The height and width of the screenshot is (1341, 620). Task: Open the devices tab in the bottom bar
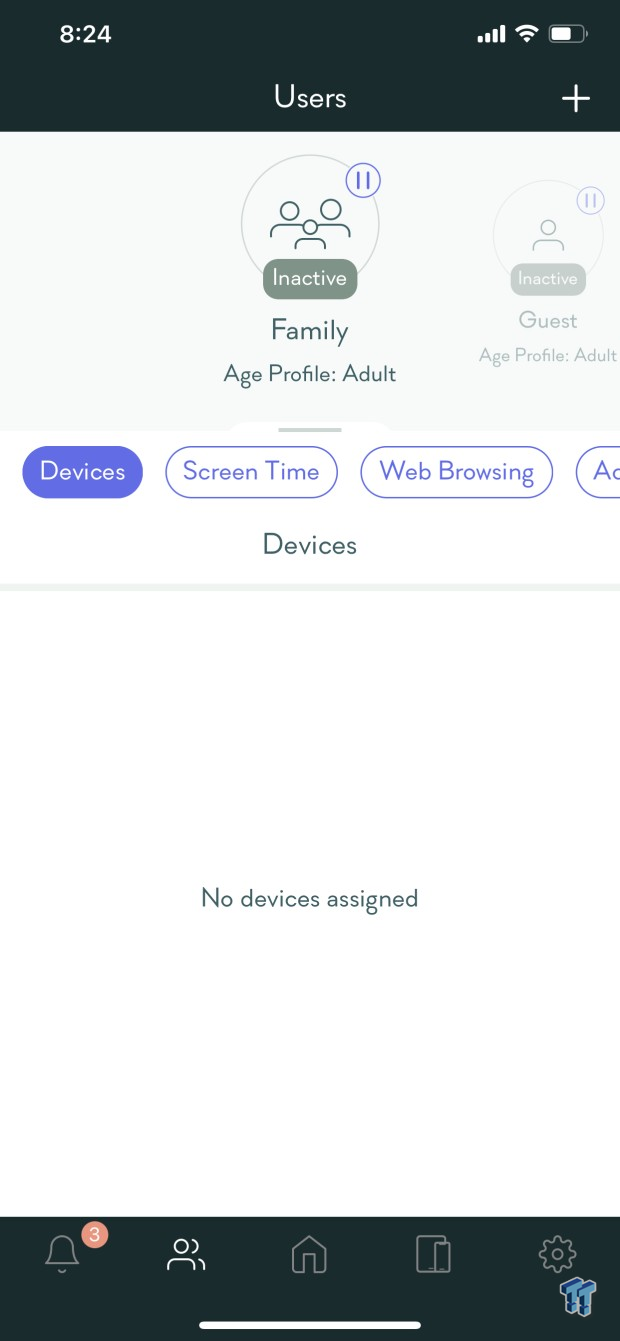pyautogui.click(x=433, y=1254)
